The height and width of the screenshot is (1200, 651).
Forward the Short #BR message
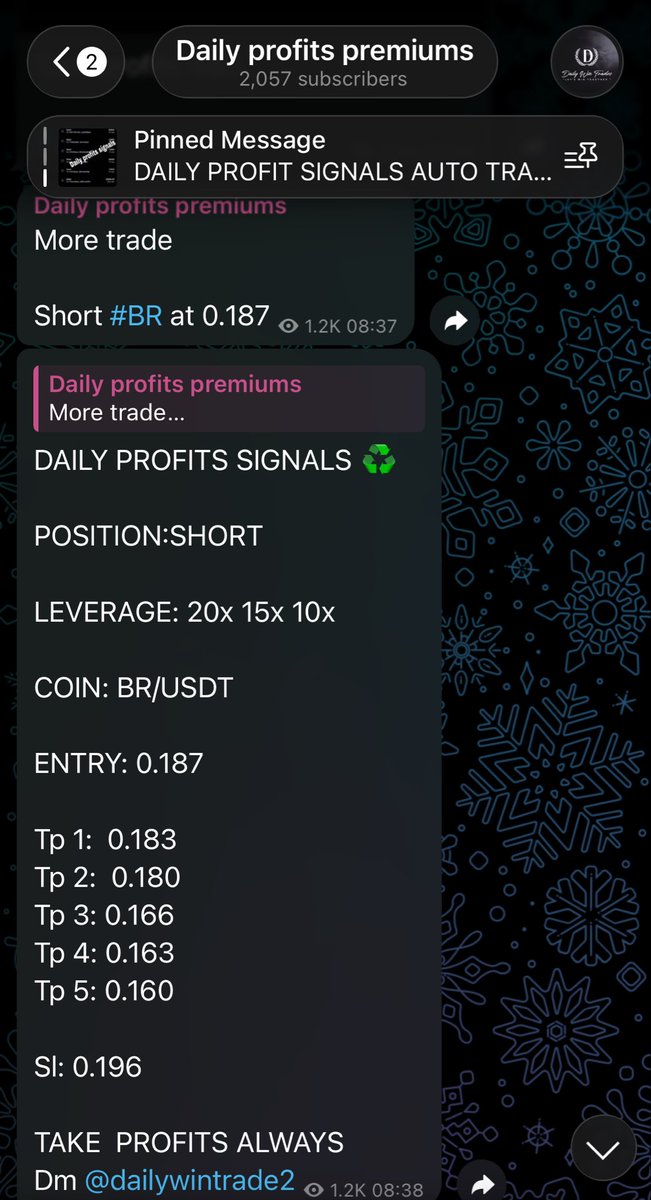tap(456, 321)
